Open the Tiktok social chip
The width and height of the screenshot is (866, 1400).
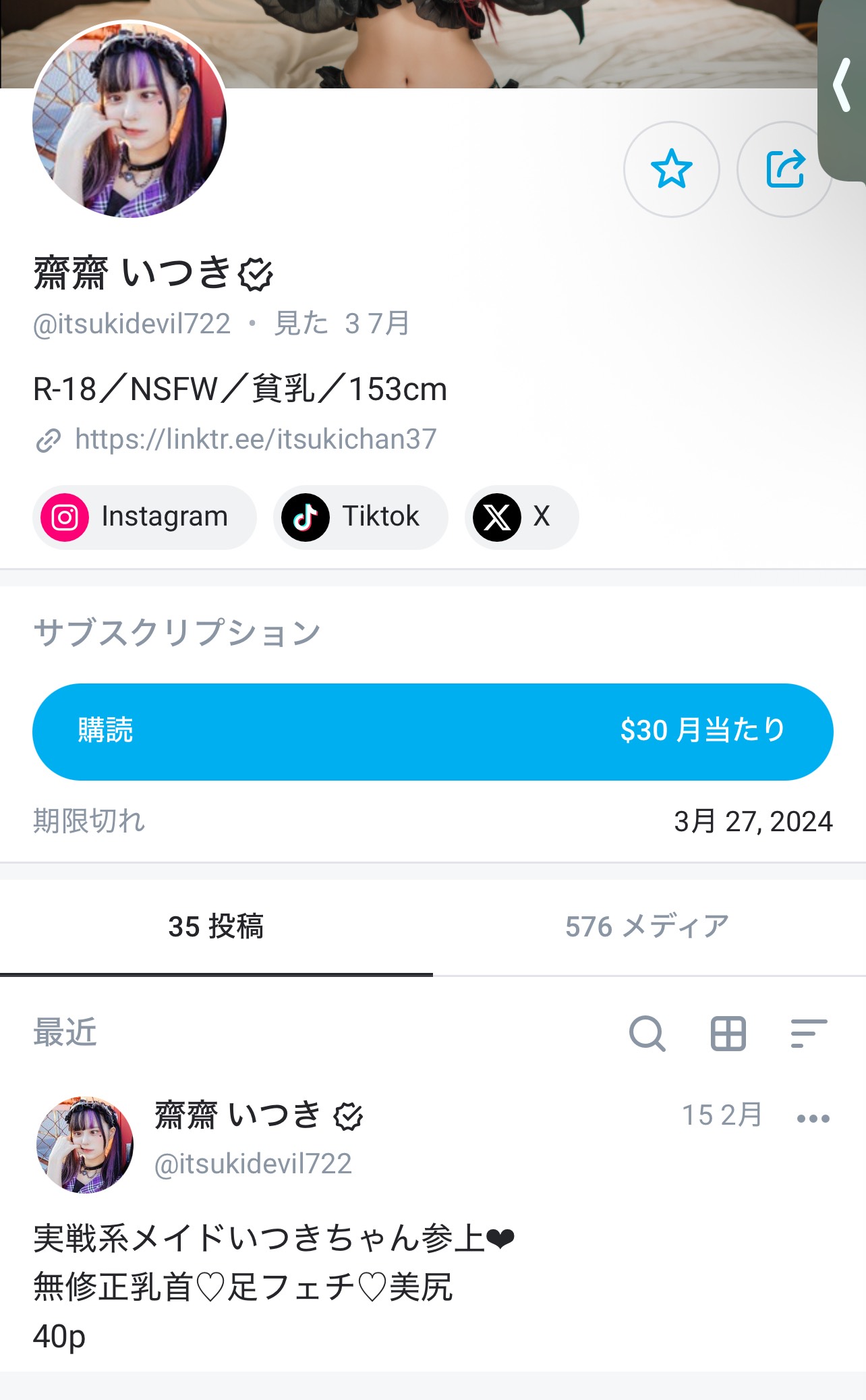[x=360, y=517]
